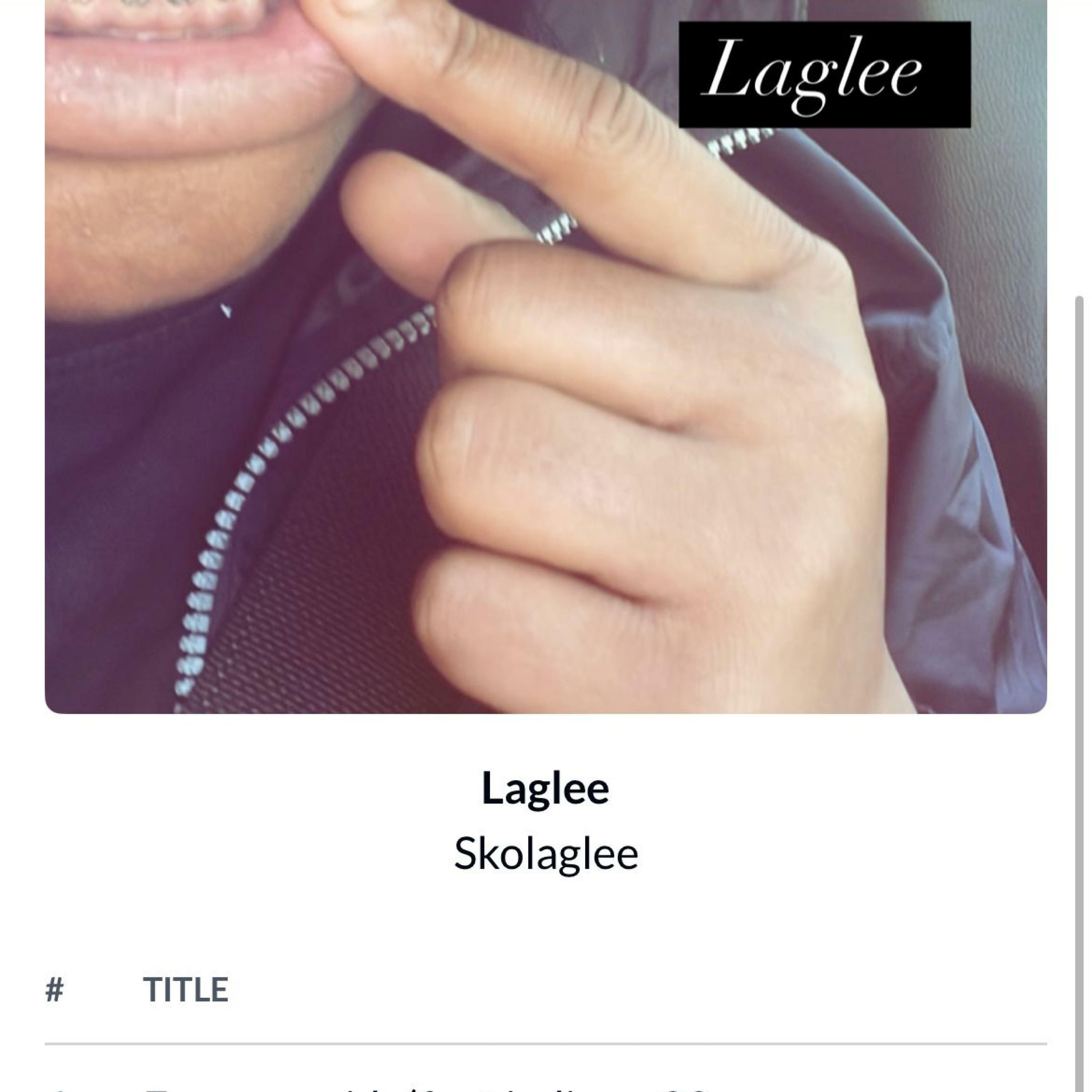Image resolution: width=1092 pixels, height=1092 pixels.
Task: Open the Skolaglee artist name
Action: pos(546,854)
